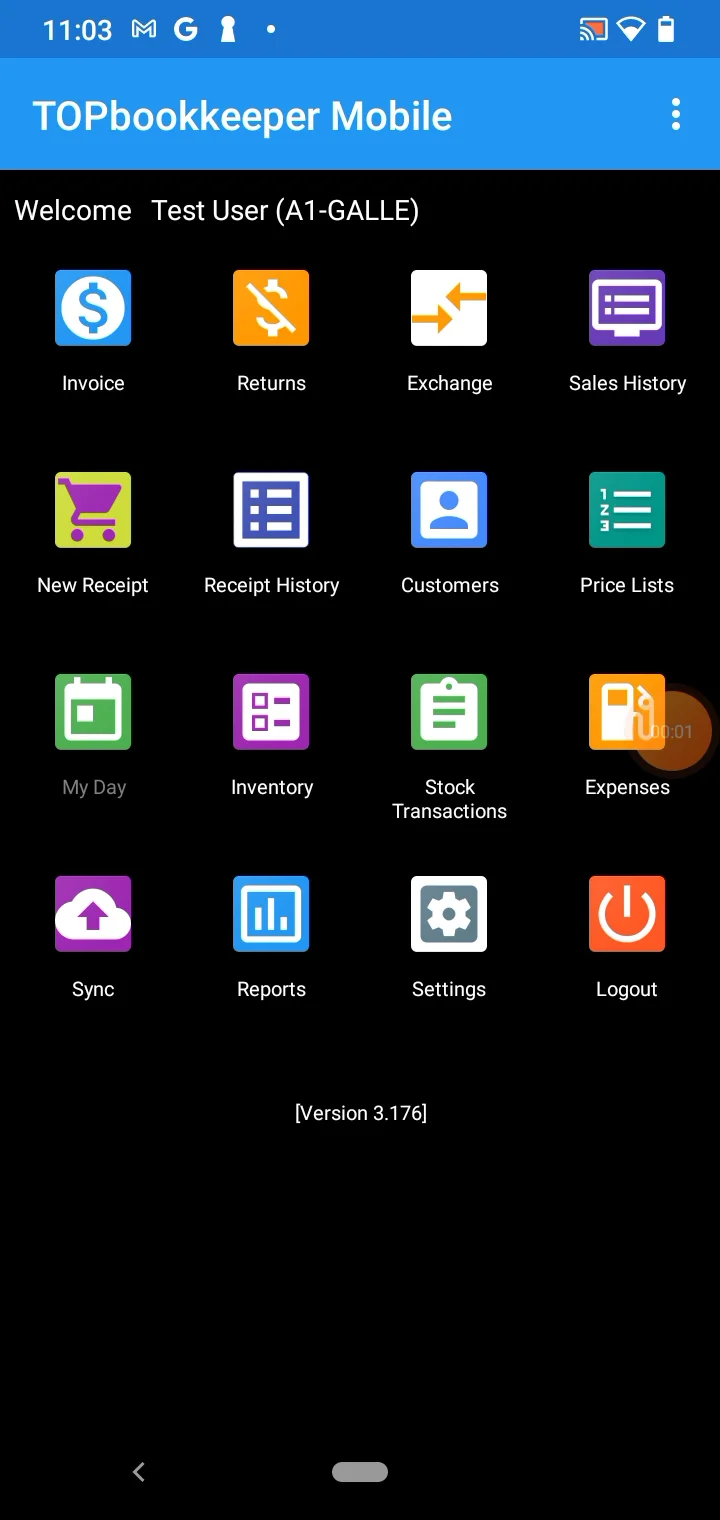Start an Exchange transaction
The width and height of the screenshot is (720, 1520).
click(x=449, y=308)
